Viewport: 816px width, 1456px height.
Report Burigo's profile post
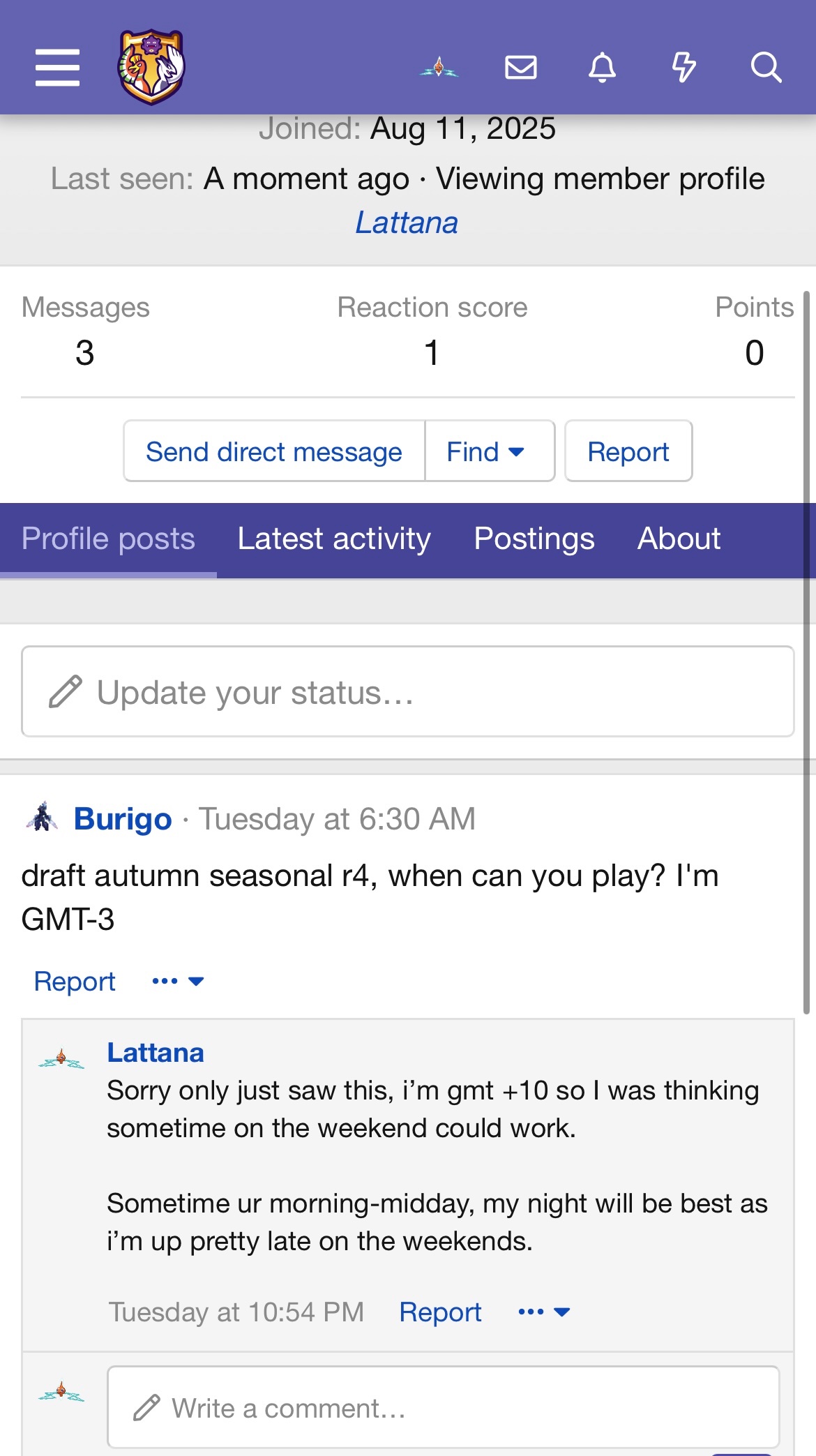75,982
